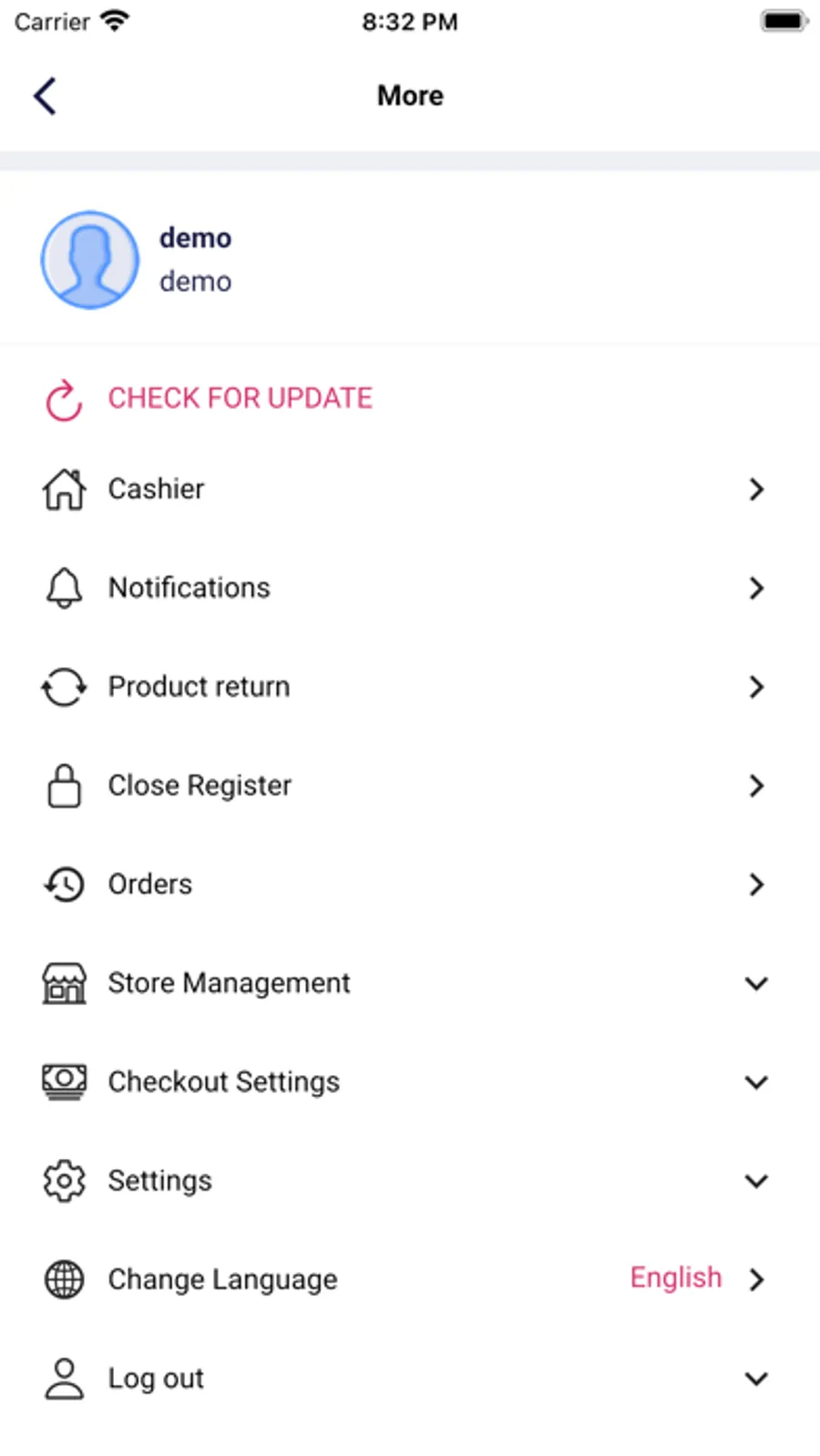Expand the Checkout Settings section
The width and height of the screenshot is (820, 1456).
point(756,1082)
